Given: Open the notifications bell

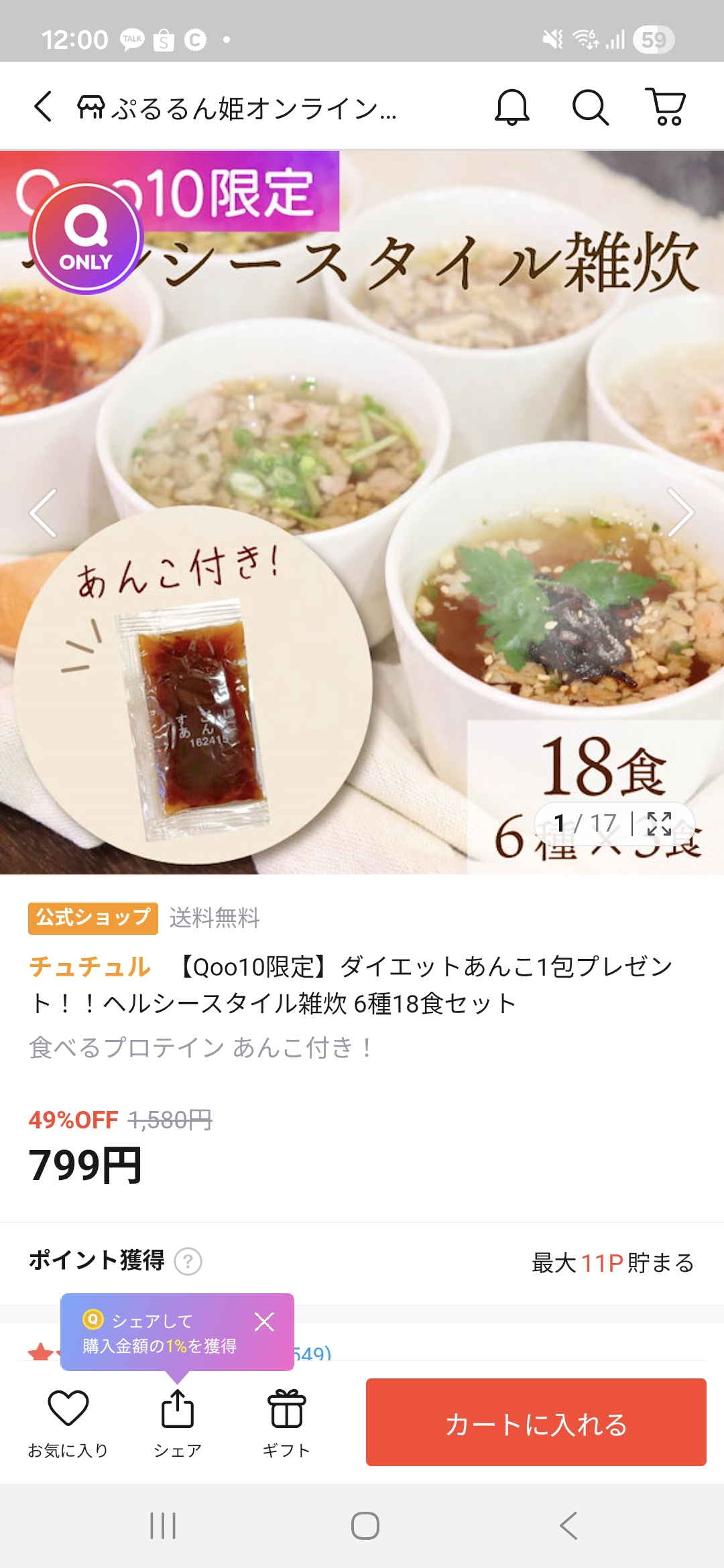Looking at the screenshot, I should [x=511, y=107].
